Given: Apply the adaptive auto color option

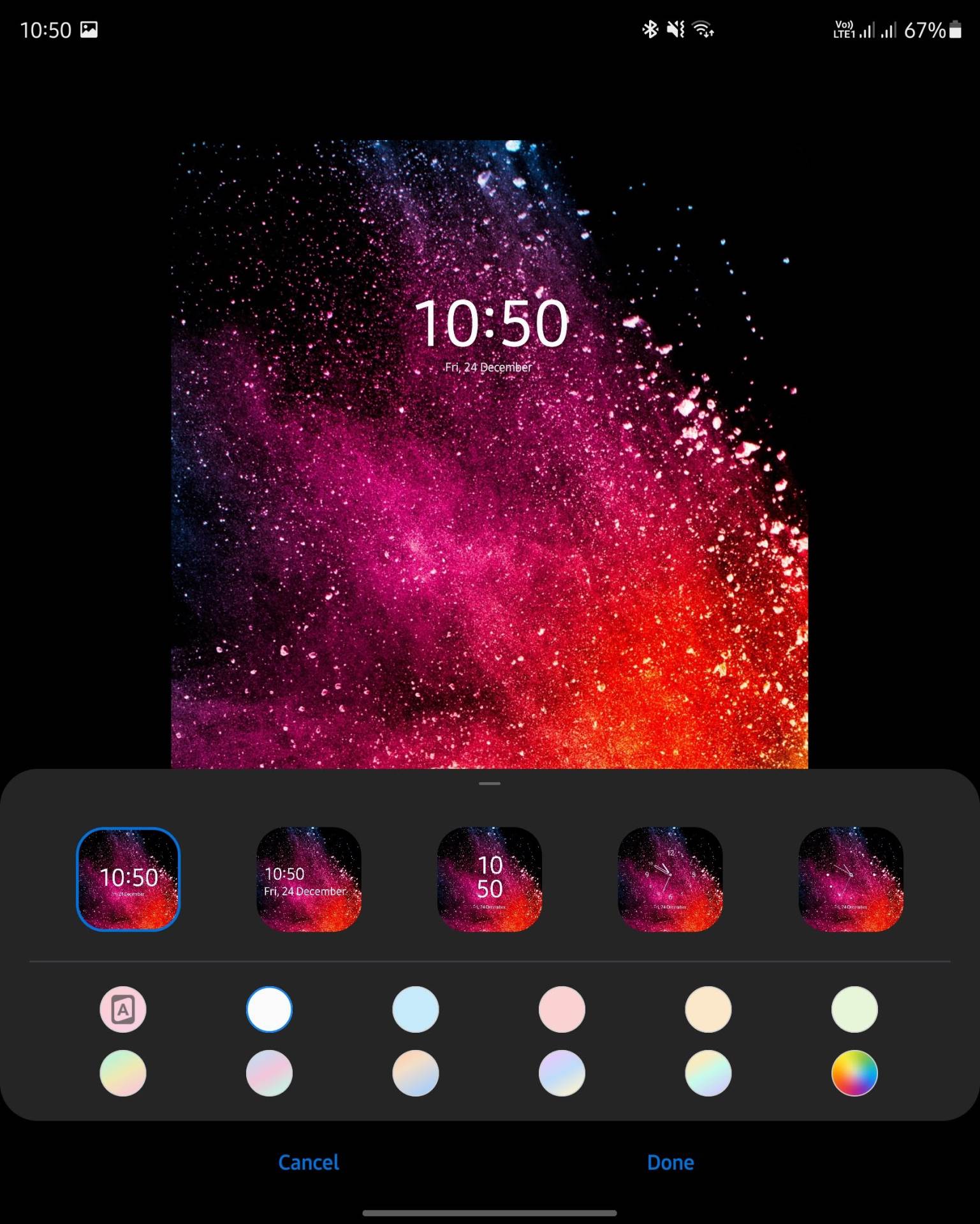Looking at the screenshot, I should pos(123,1009).
